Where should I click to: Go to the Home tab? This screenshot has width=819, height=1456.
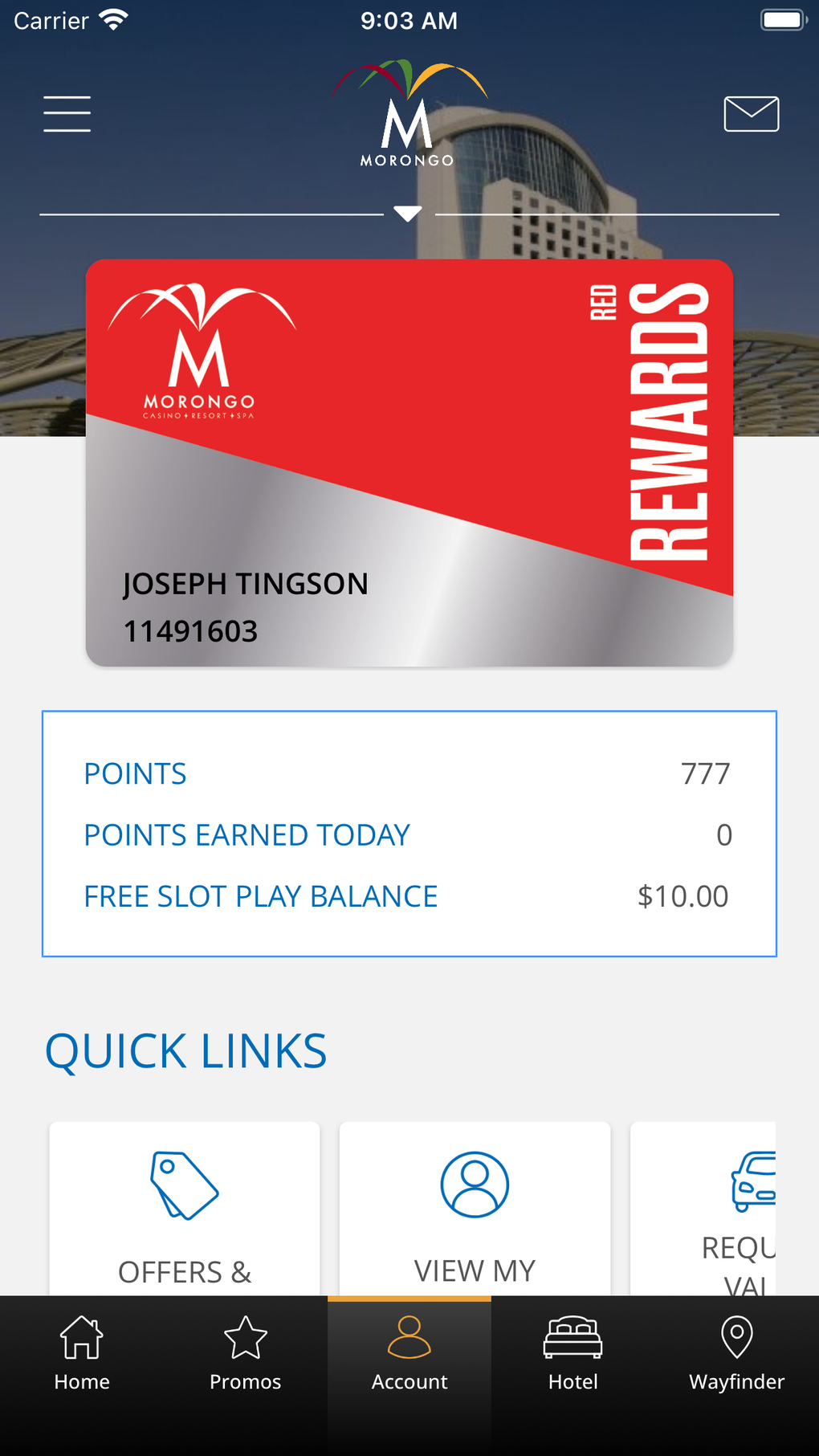tap(82, 1354)
